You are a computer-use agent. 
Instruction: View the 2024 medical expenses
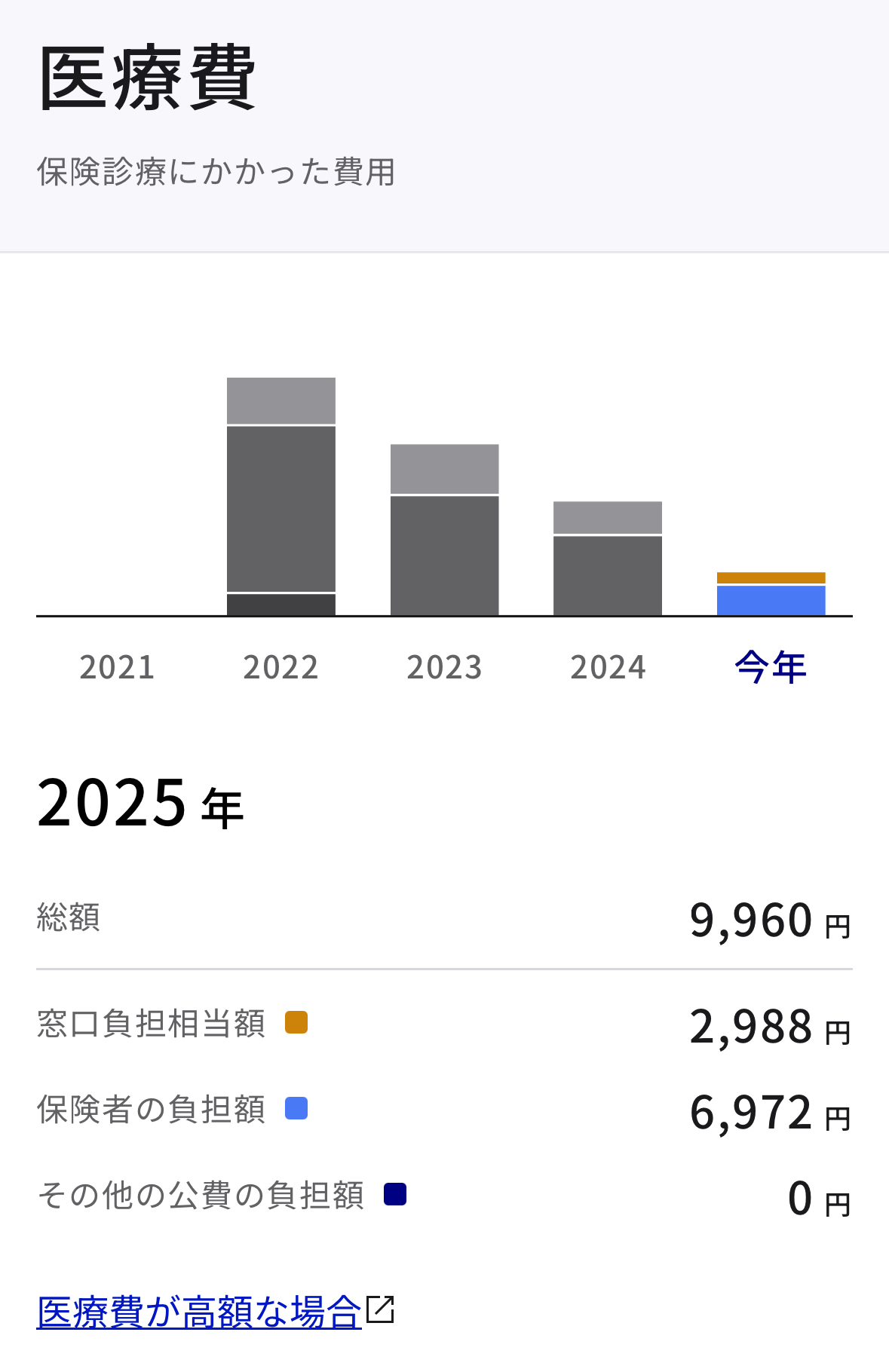pos(608,667)
